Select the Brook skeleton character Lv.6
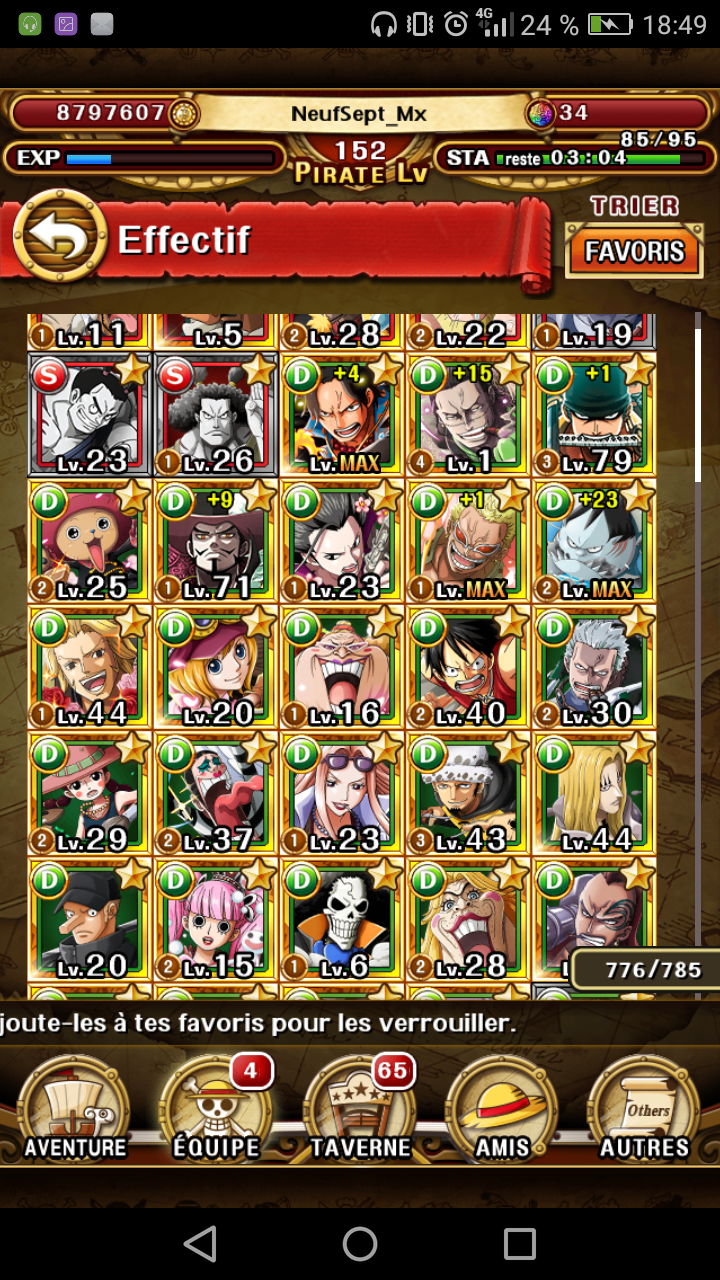This screenshot has width=720, height=1280. click(x=342, y=920)
